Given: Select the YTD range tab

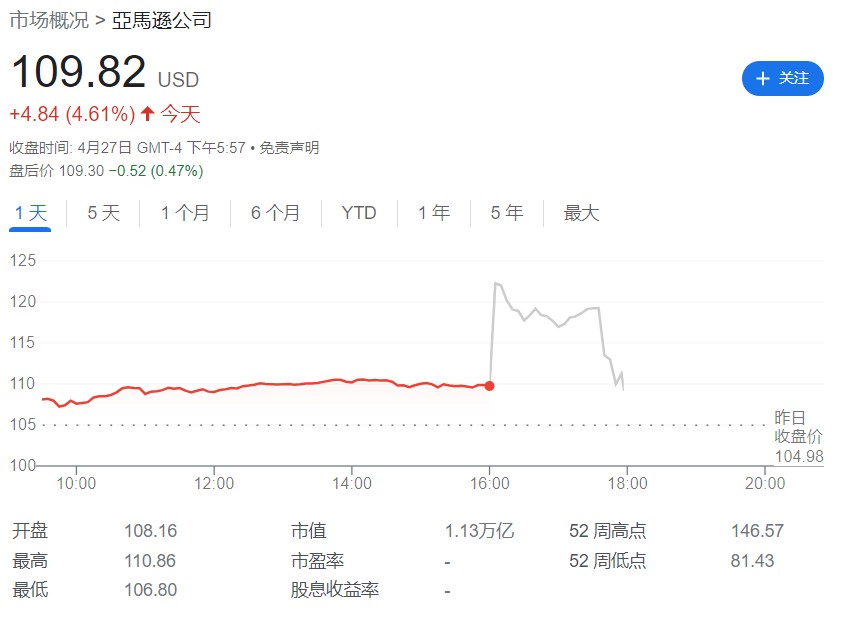Looking at the screenshot, I should 358,213.
